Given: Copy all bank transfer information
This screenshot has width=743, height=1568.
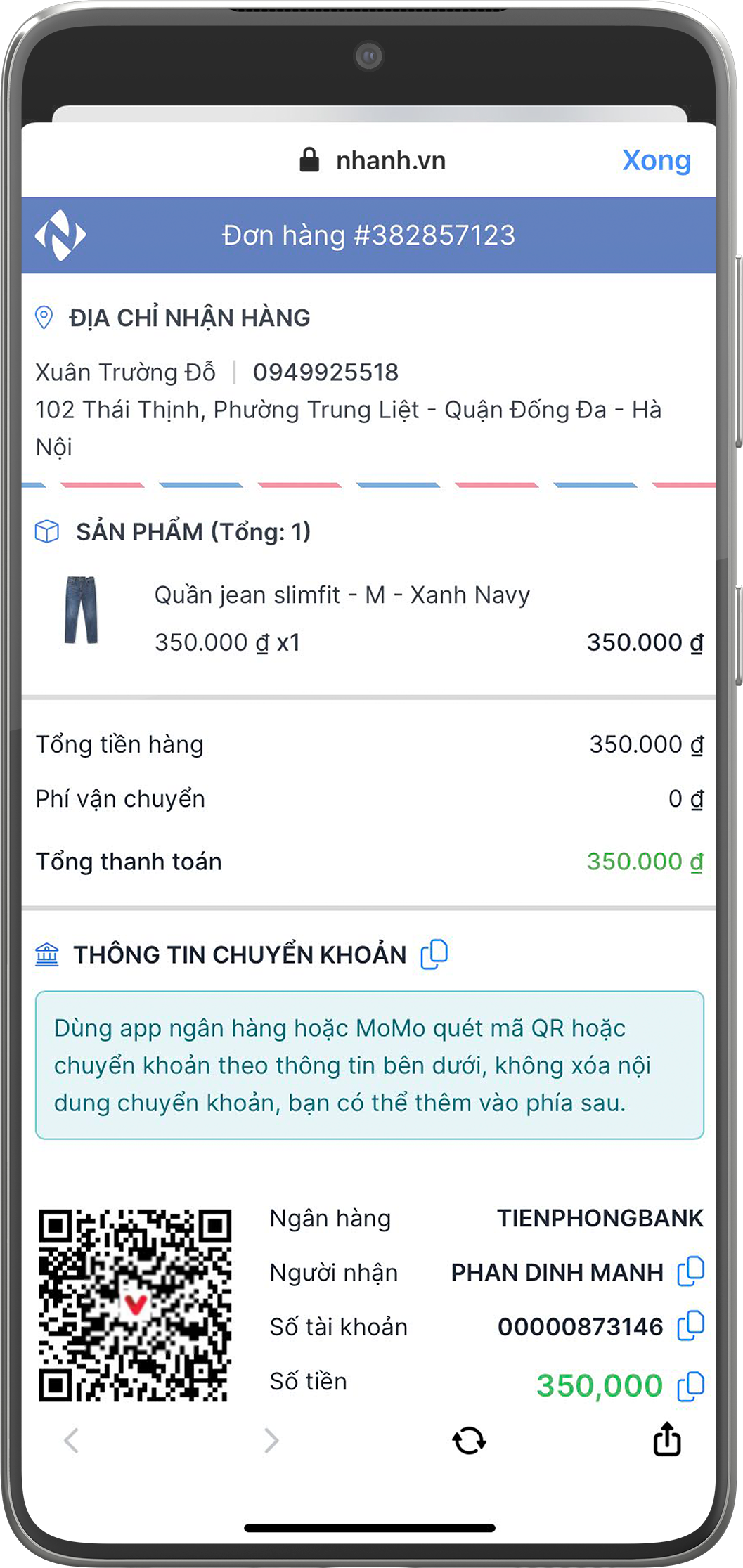Looking at the screenshot, I should point(434,954).
